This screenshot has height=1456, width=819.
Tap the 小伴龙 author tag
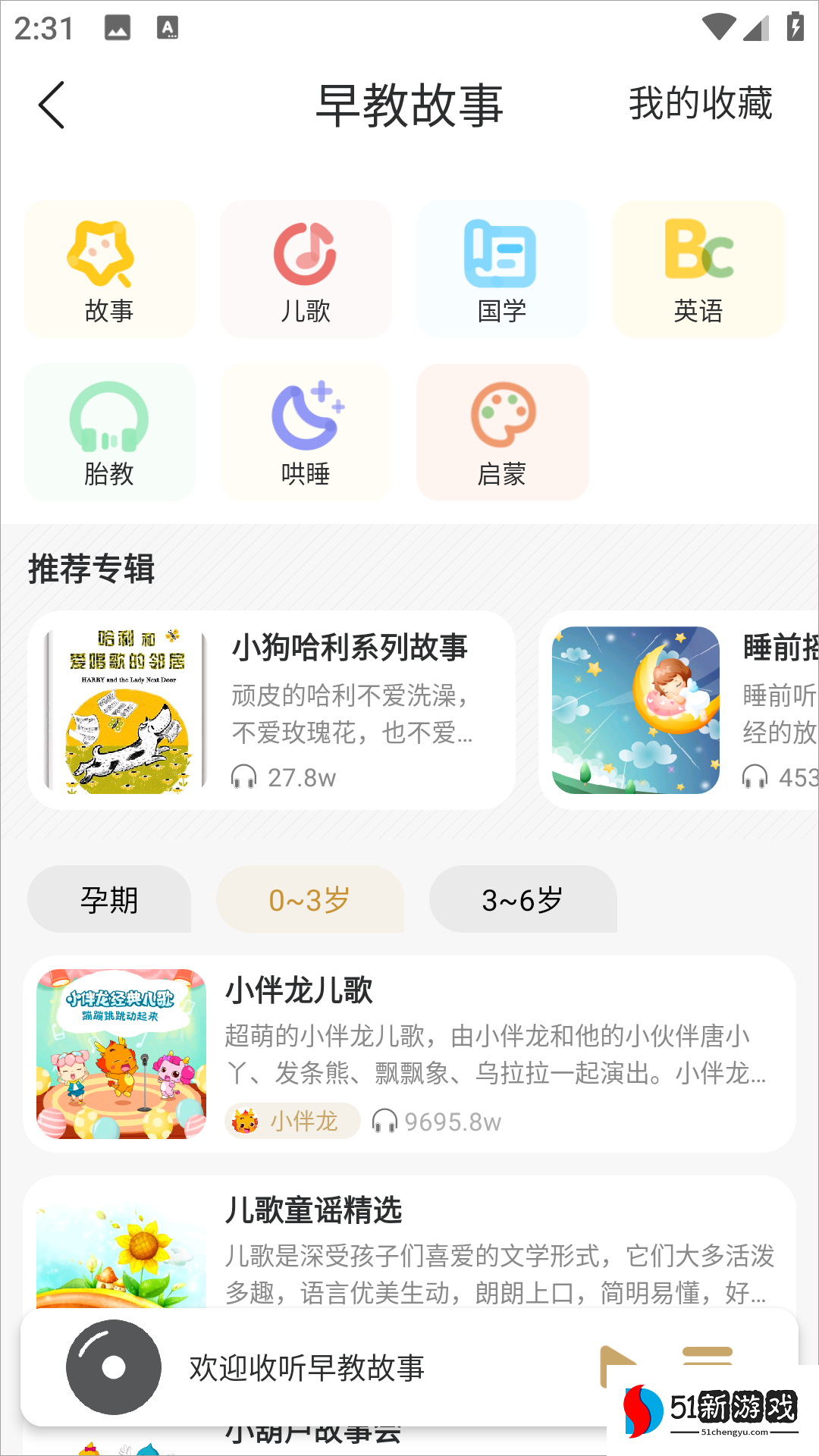pyautogui.click(x=293, y=1121)
